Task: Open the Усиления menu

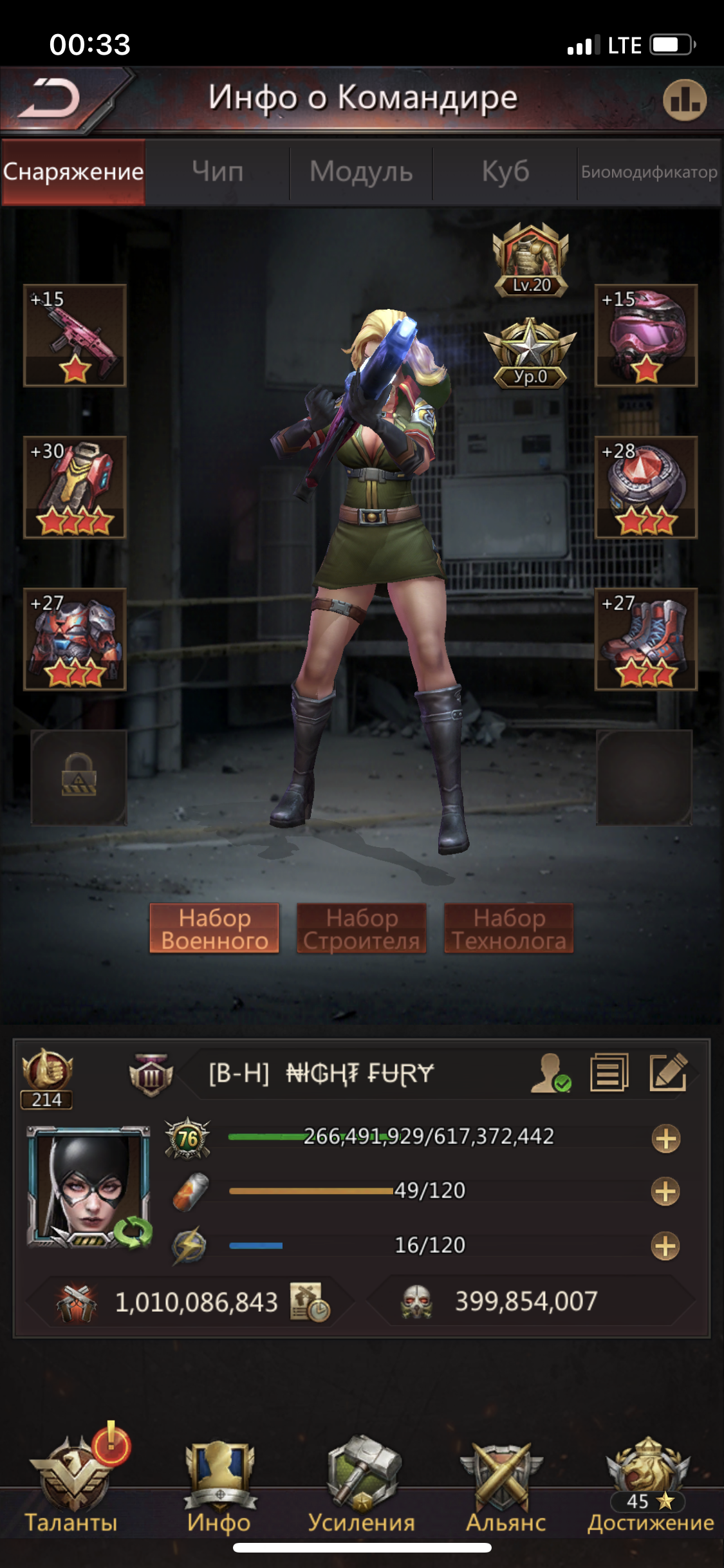Action: tap(361, 1487)
